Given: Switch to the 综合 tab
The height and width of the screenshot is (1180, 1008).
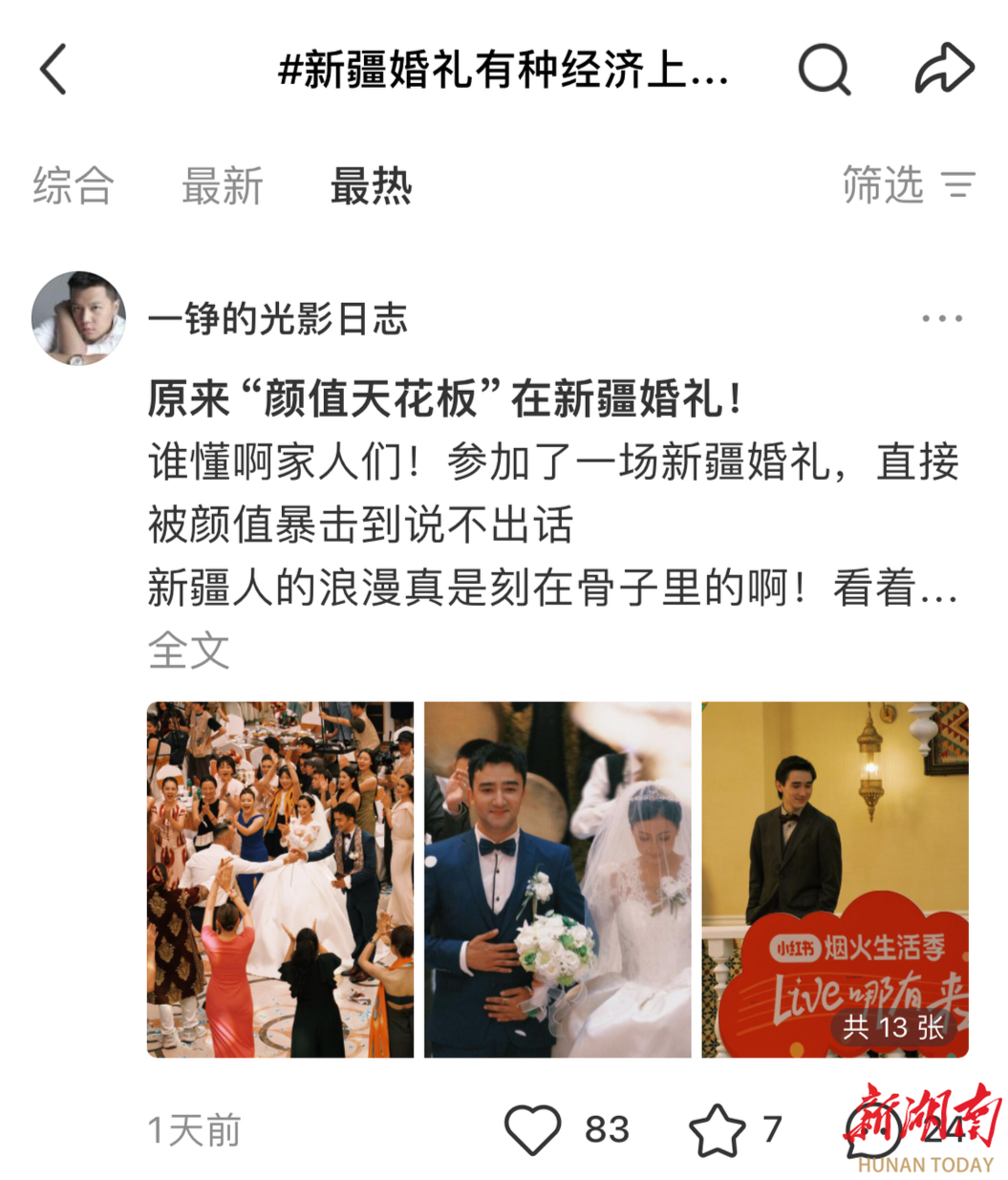Looking at the screenshot, I should pos(74,185).
